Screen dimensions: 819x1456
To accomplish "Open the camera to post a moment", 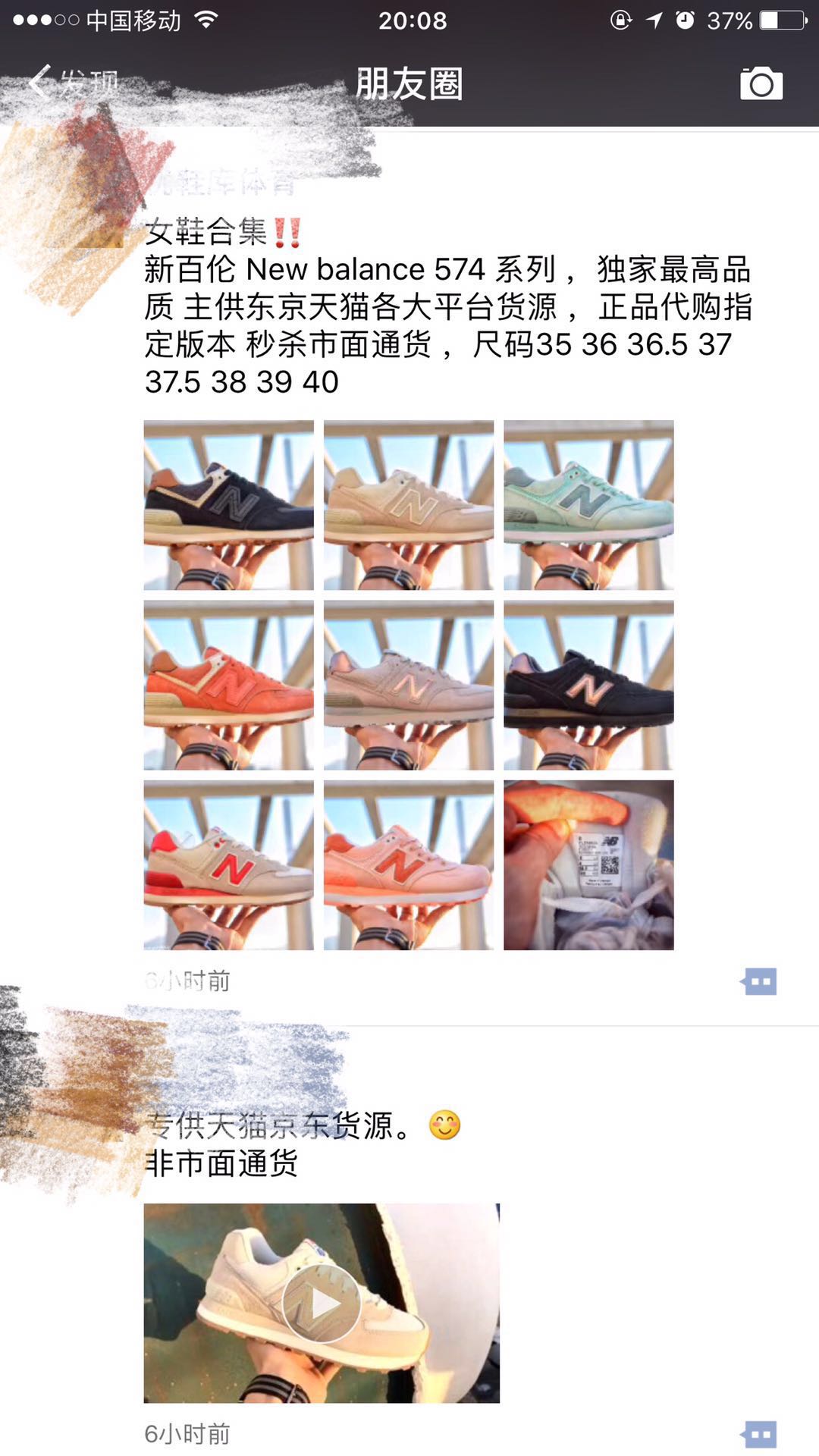I will [761, 83].
